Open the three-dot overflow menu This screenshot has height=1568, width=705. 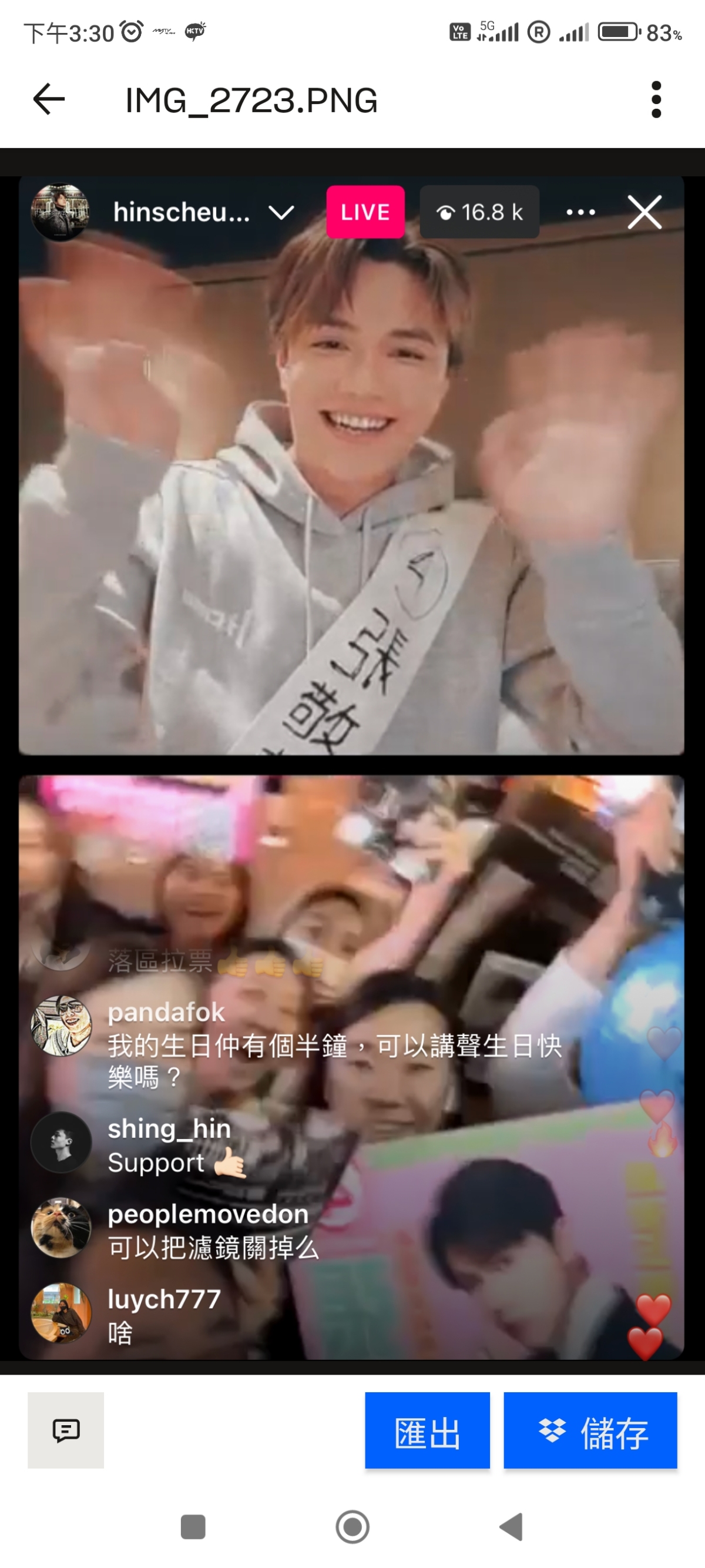655,99
